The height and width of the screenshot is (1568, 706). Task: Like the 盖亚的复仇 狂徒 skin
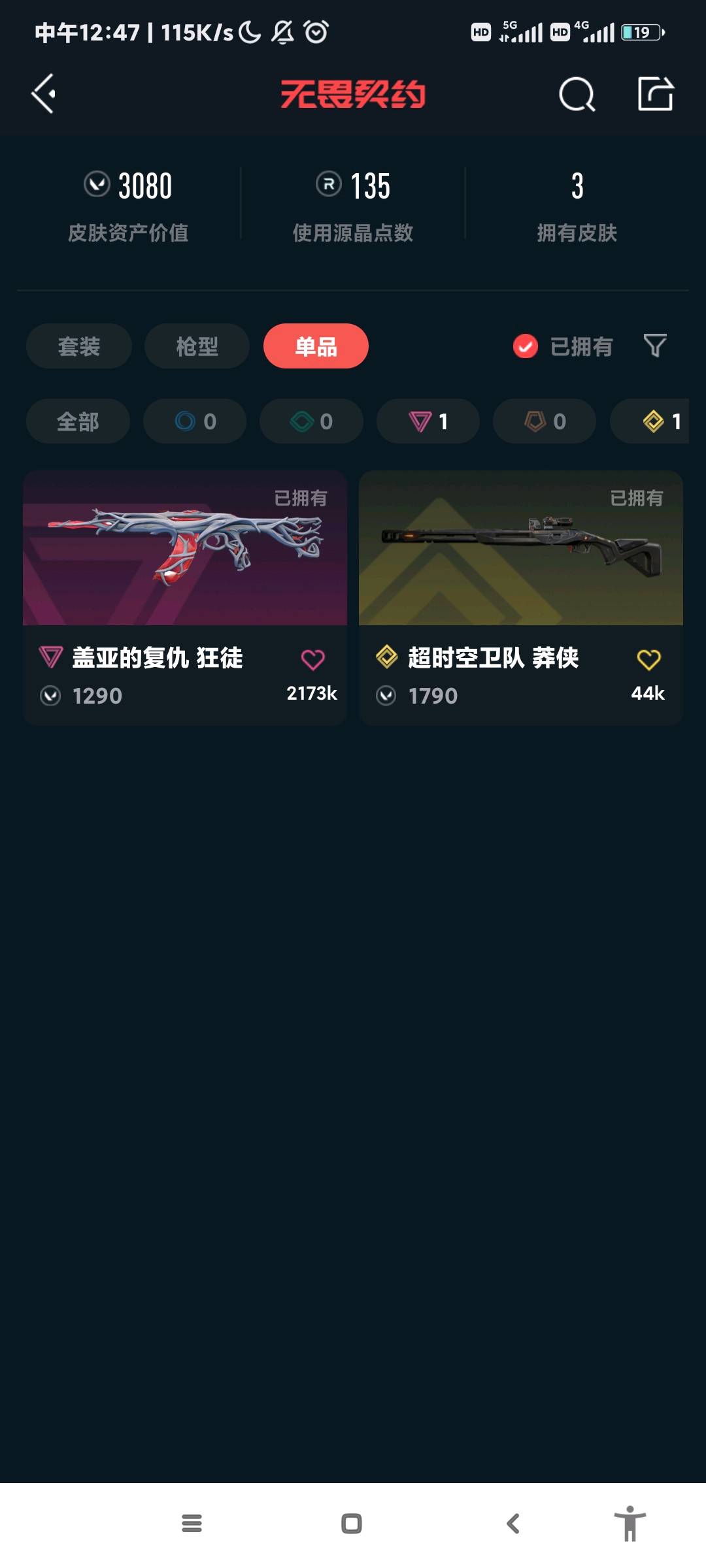(x=312, y=660)
